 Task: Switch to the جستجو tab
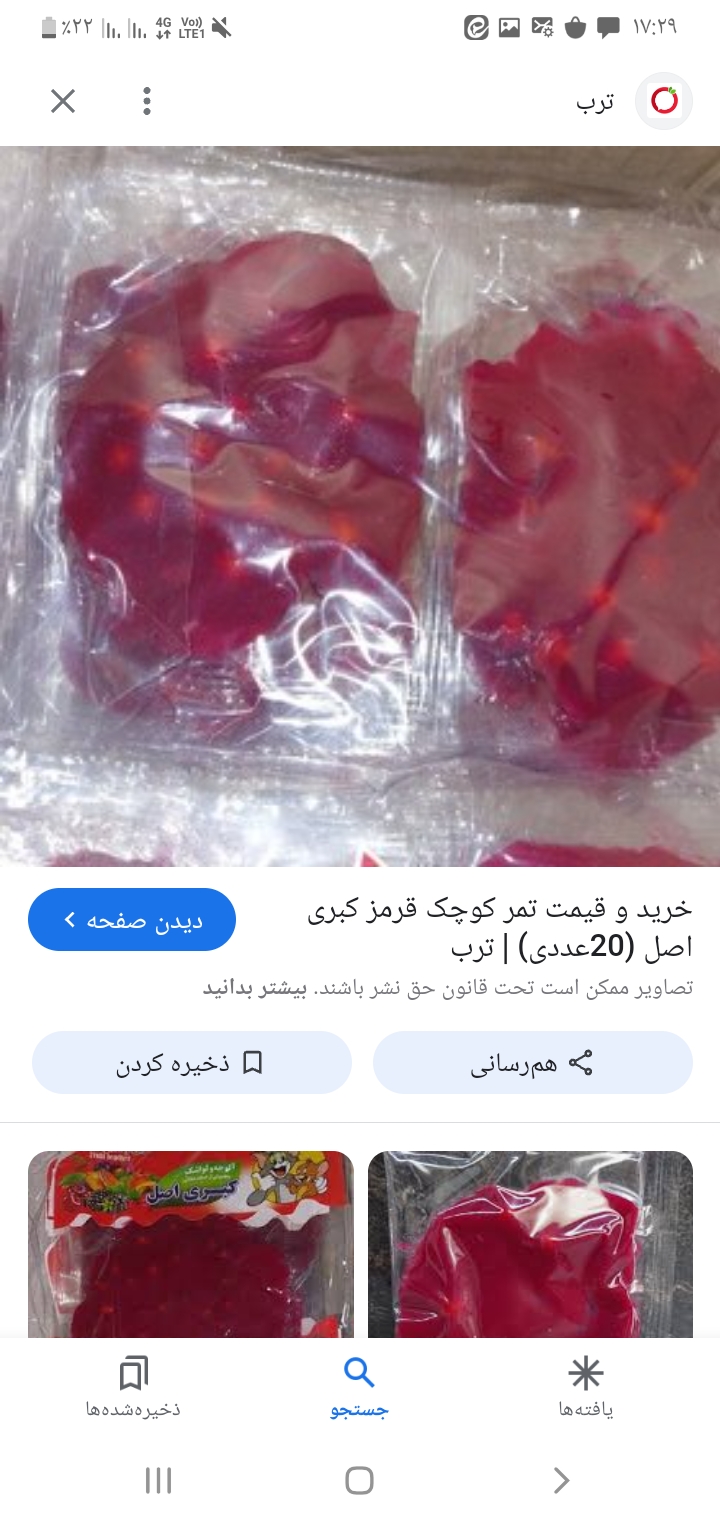click(359, 1387)
